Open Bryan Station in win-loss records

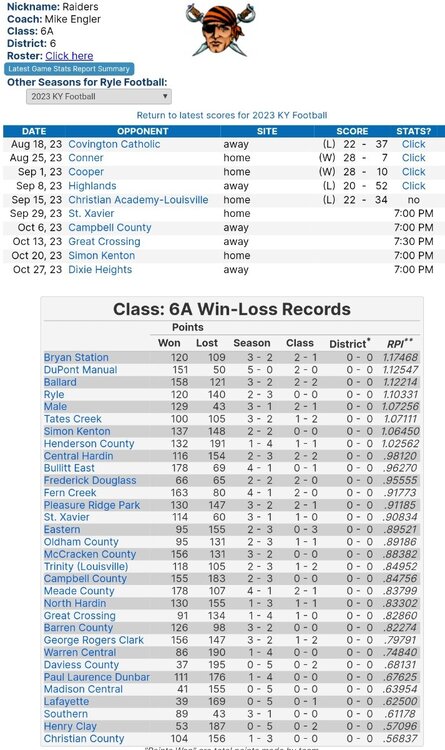pyautogui.click(x=76, y=357)
